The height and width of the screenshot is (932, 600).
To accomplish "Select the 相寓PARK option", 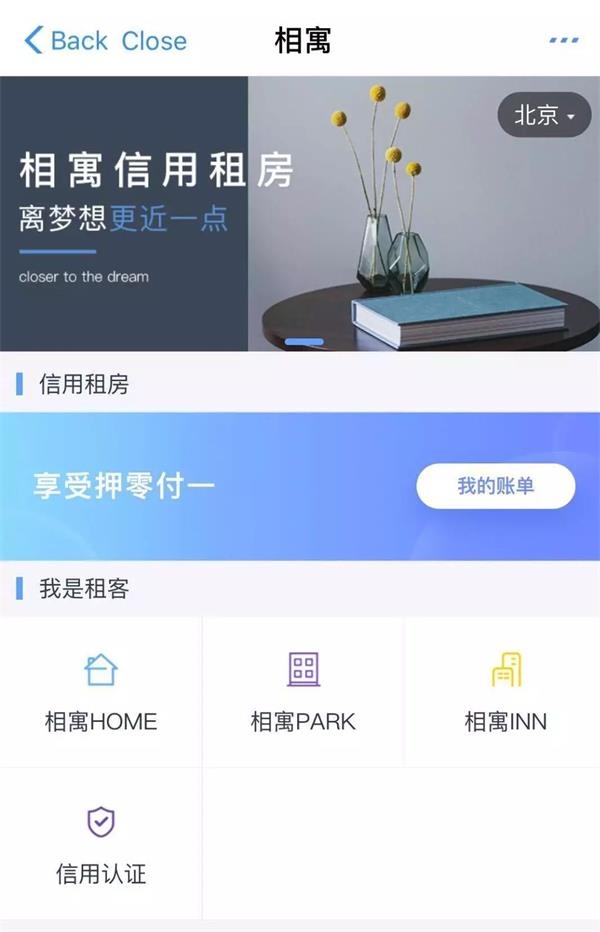I will (303, 692).
